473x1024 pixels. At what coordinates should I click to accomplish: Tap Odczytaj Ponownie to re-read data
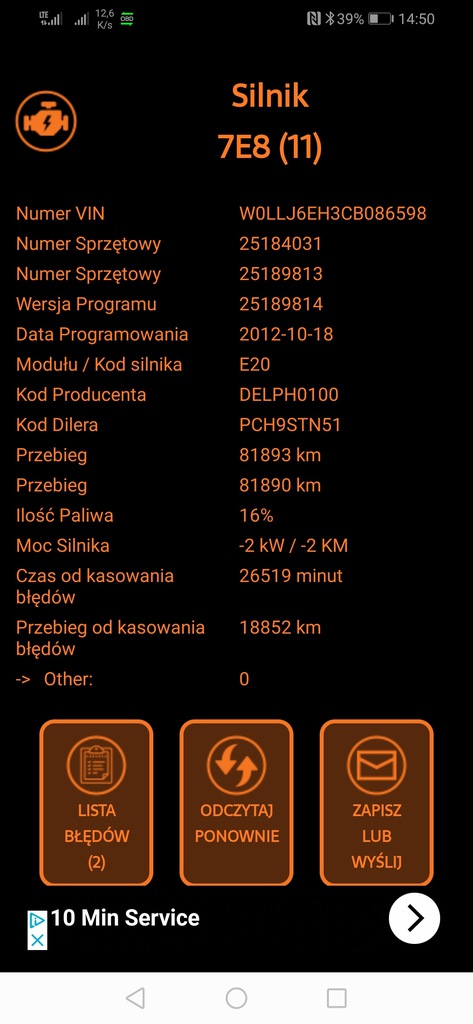[x=236, y=803]
